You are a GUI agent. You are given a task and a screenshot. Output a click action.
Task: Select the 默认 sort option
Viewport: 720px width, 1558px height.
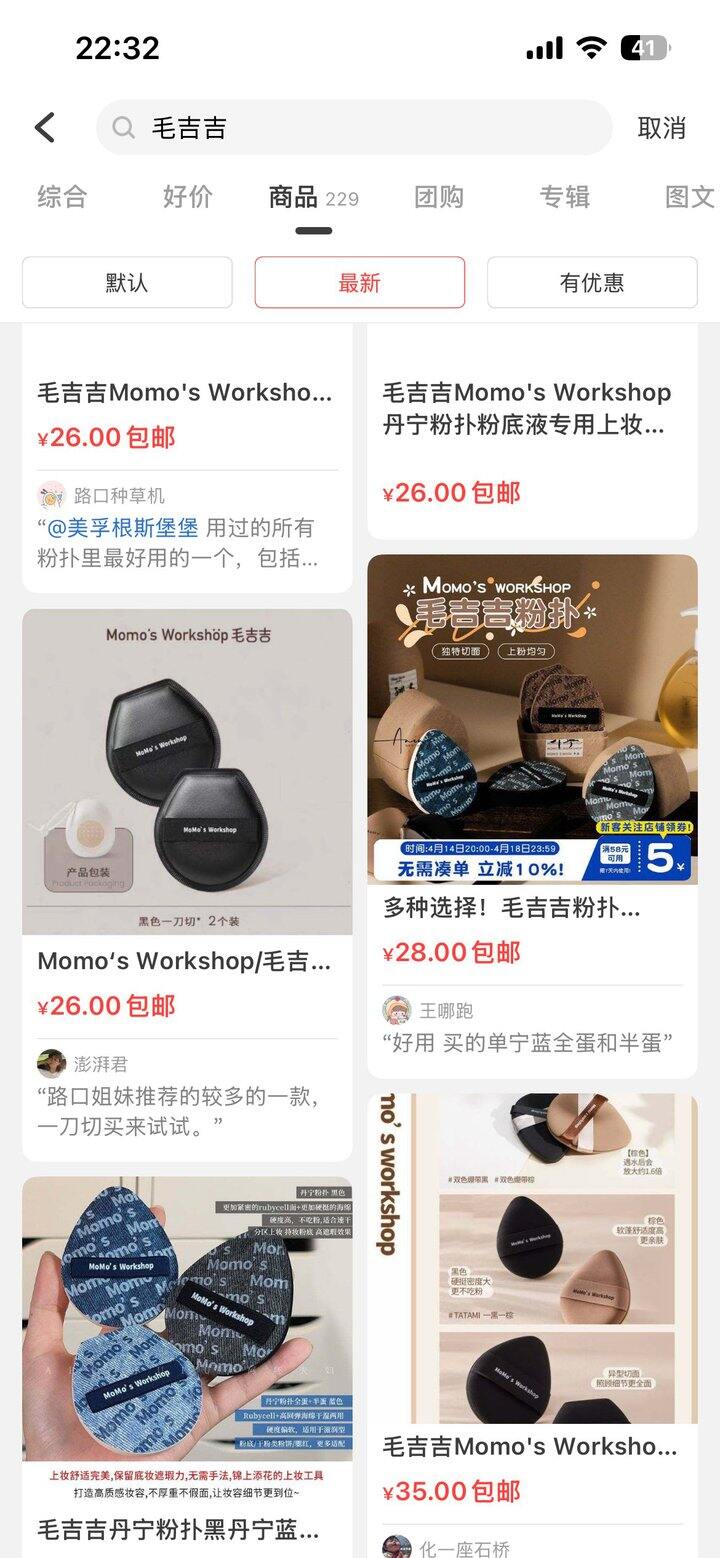tap(127, 283)
